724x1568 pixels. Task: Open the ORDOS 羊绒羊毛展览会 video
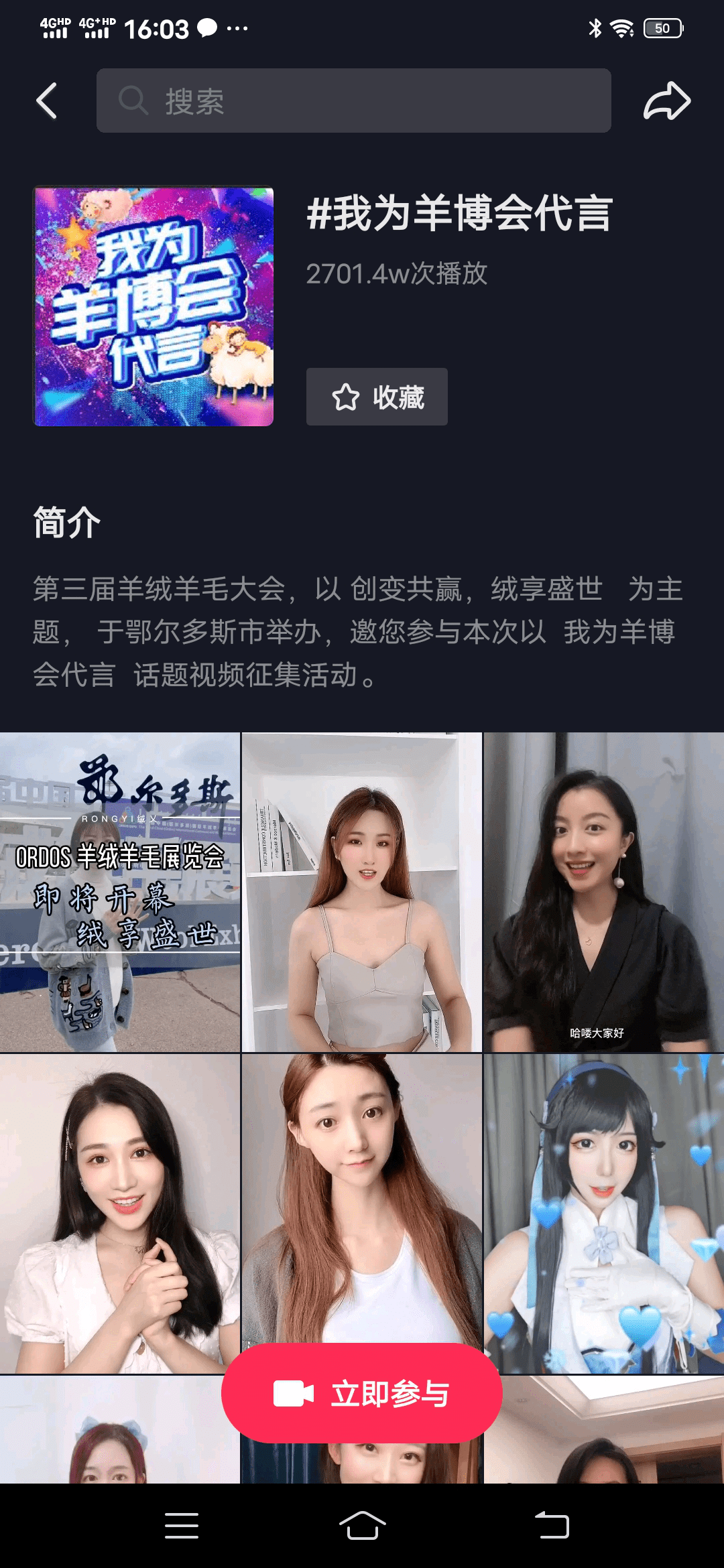coord(120,892)
